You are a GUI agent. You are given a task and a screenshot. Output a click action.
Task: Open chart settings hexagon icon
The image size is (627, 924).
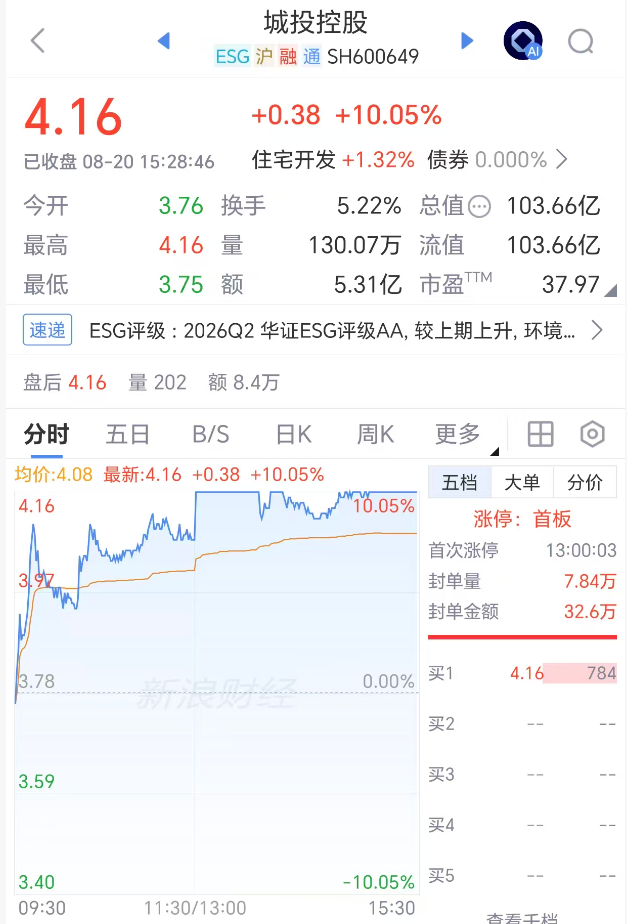[x=592, y=434]
